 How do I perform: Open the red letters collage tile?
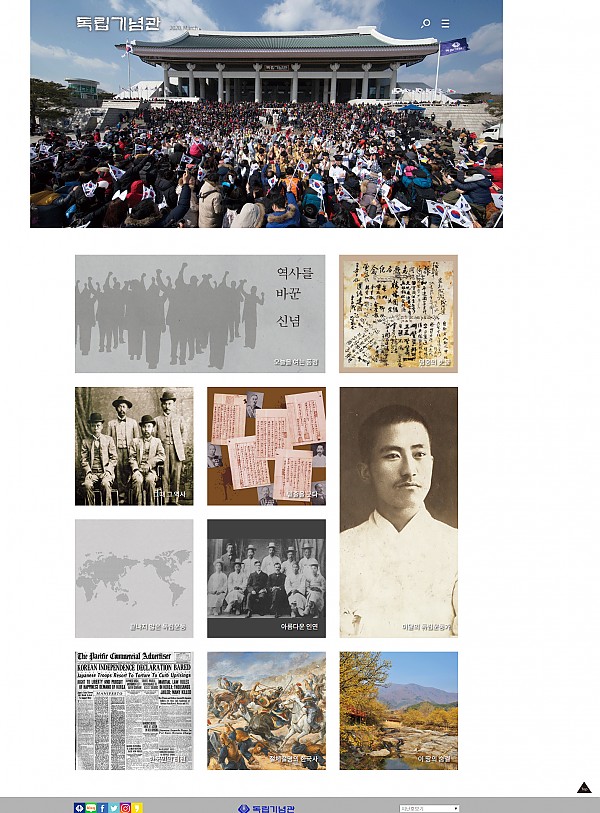pyautogui.click(x=266, y=446)
